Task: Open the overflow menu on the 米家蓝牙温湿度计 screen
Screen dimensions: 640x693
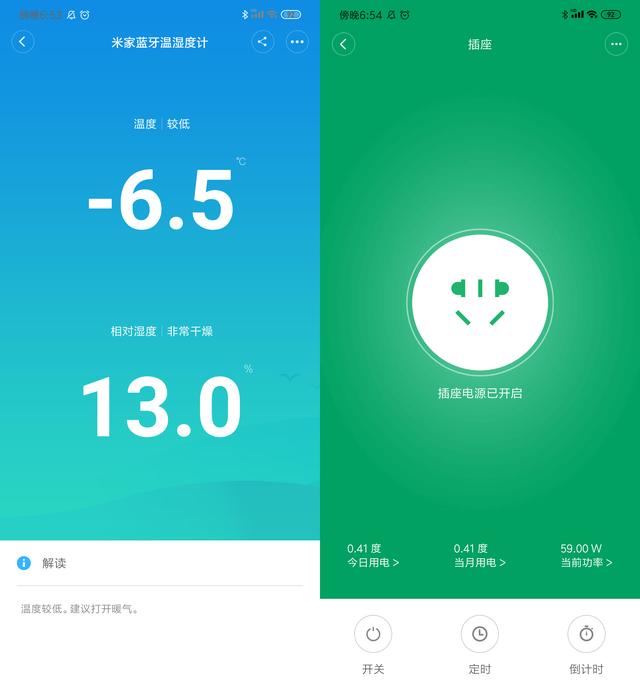Action: tap(297, 42)
